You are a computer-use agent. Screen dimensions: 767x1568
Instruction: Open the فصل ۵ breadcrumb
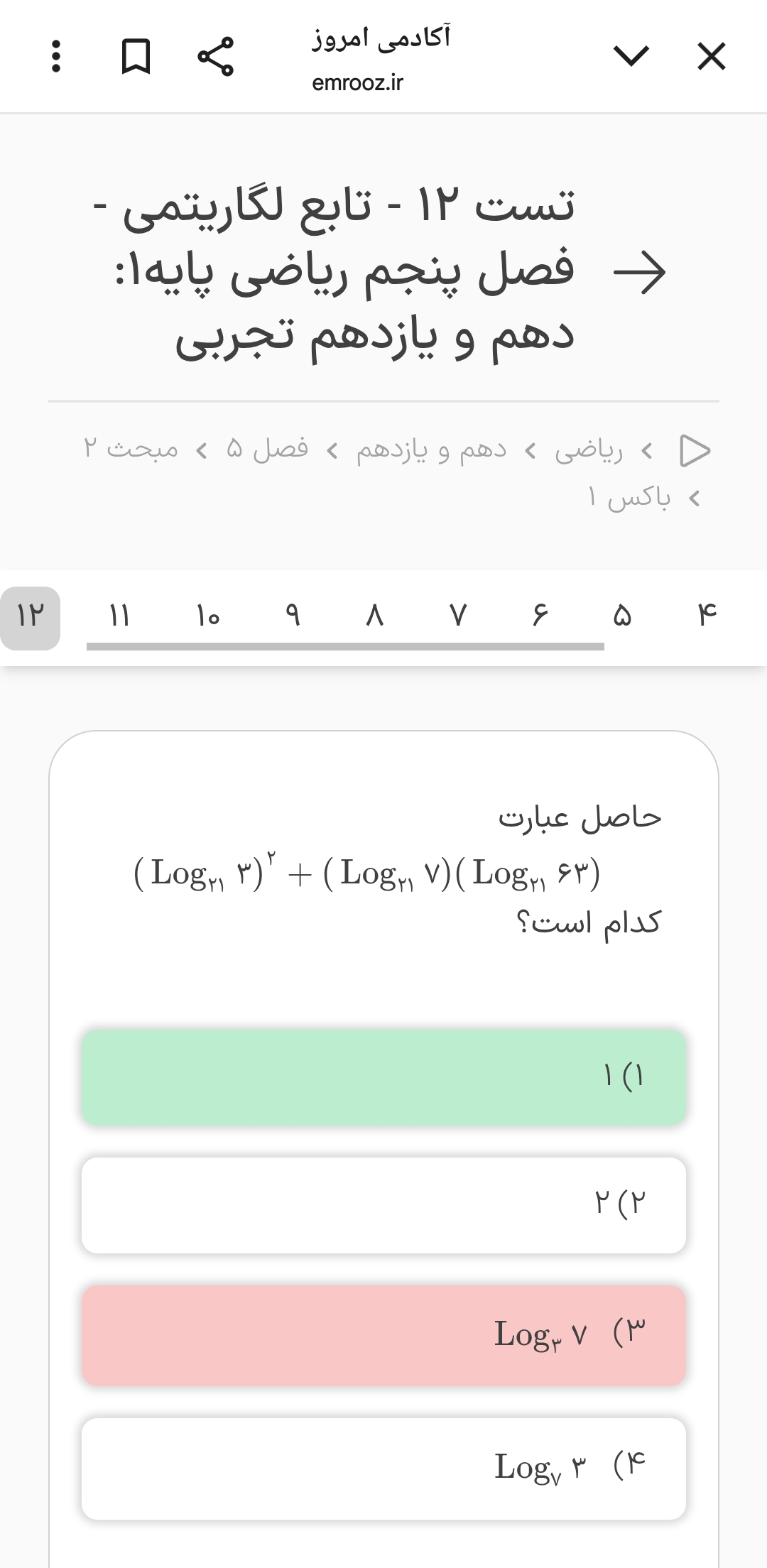point(267,450)
